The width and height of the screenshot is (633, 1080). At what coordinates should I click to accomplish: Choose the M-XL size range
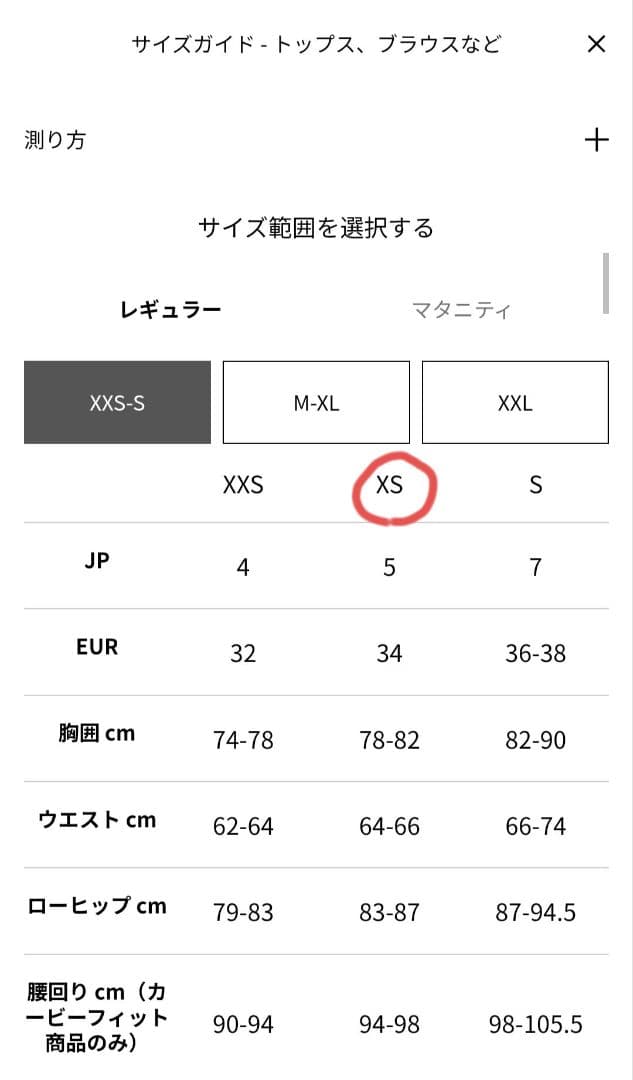[x=316, y=403]
